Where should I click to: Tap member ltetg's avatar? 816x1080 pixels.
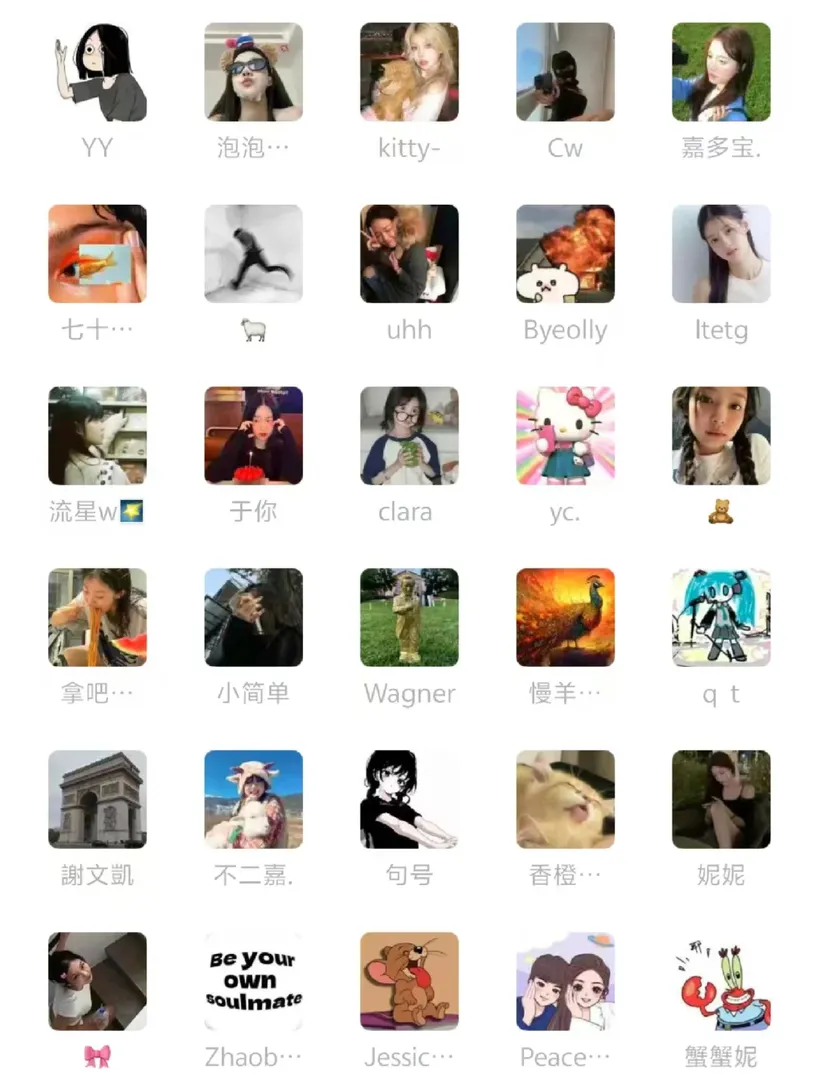pyautogui.click(x=721, y=254)
